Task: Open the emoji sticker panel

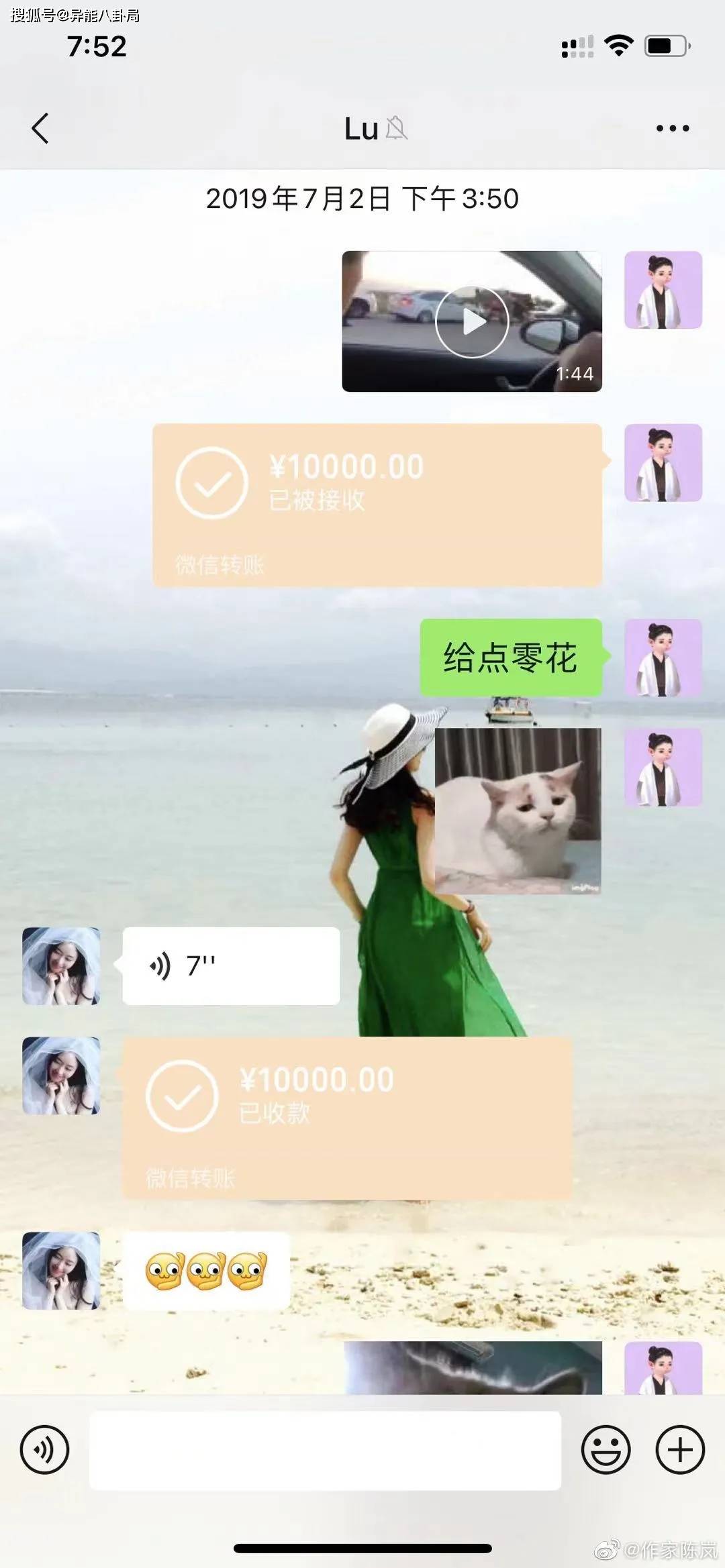Action: [606, 1450]
